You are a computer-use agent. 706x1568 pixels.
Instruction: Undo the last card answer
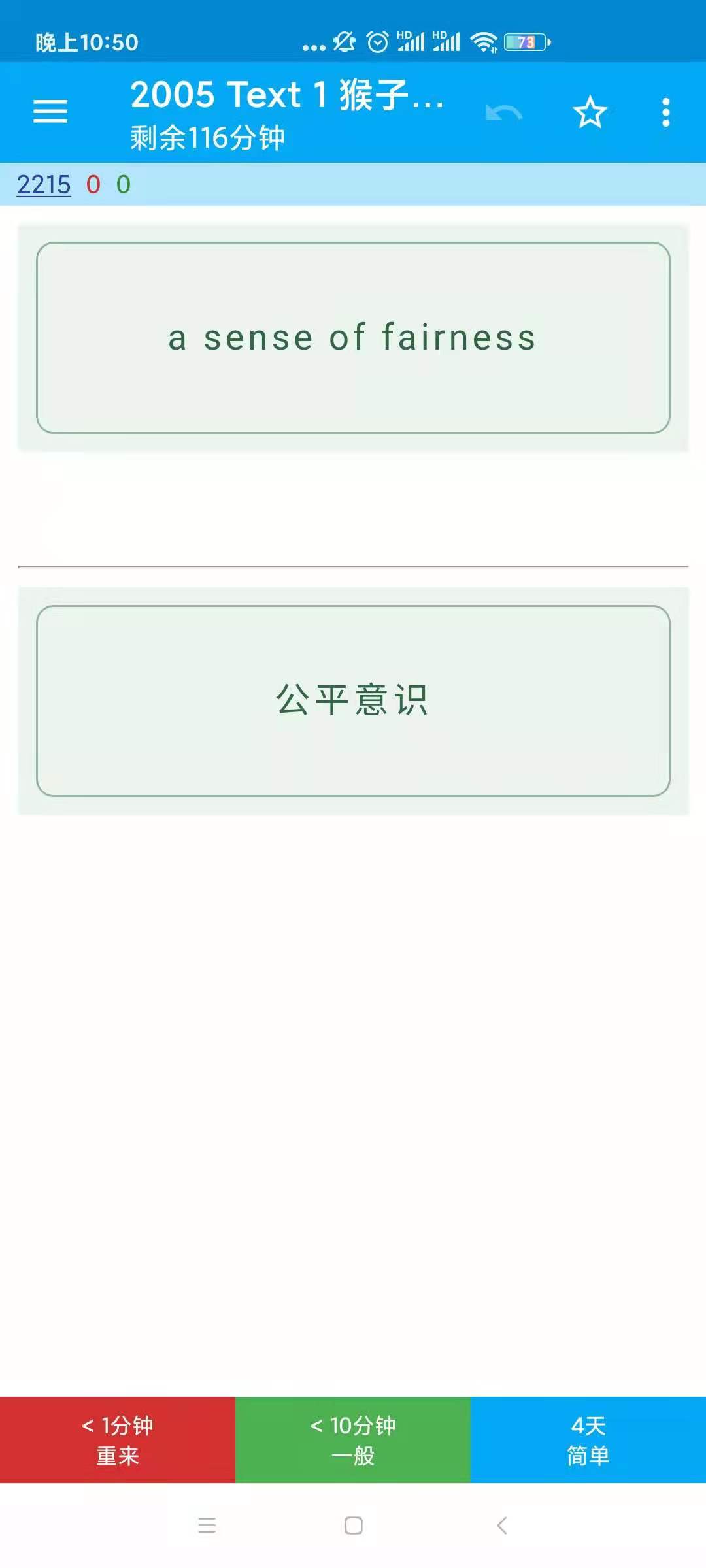[503, 113]
